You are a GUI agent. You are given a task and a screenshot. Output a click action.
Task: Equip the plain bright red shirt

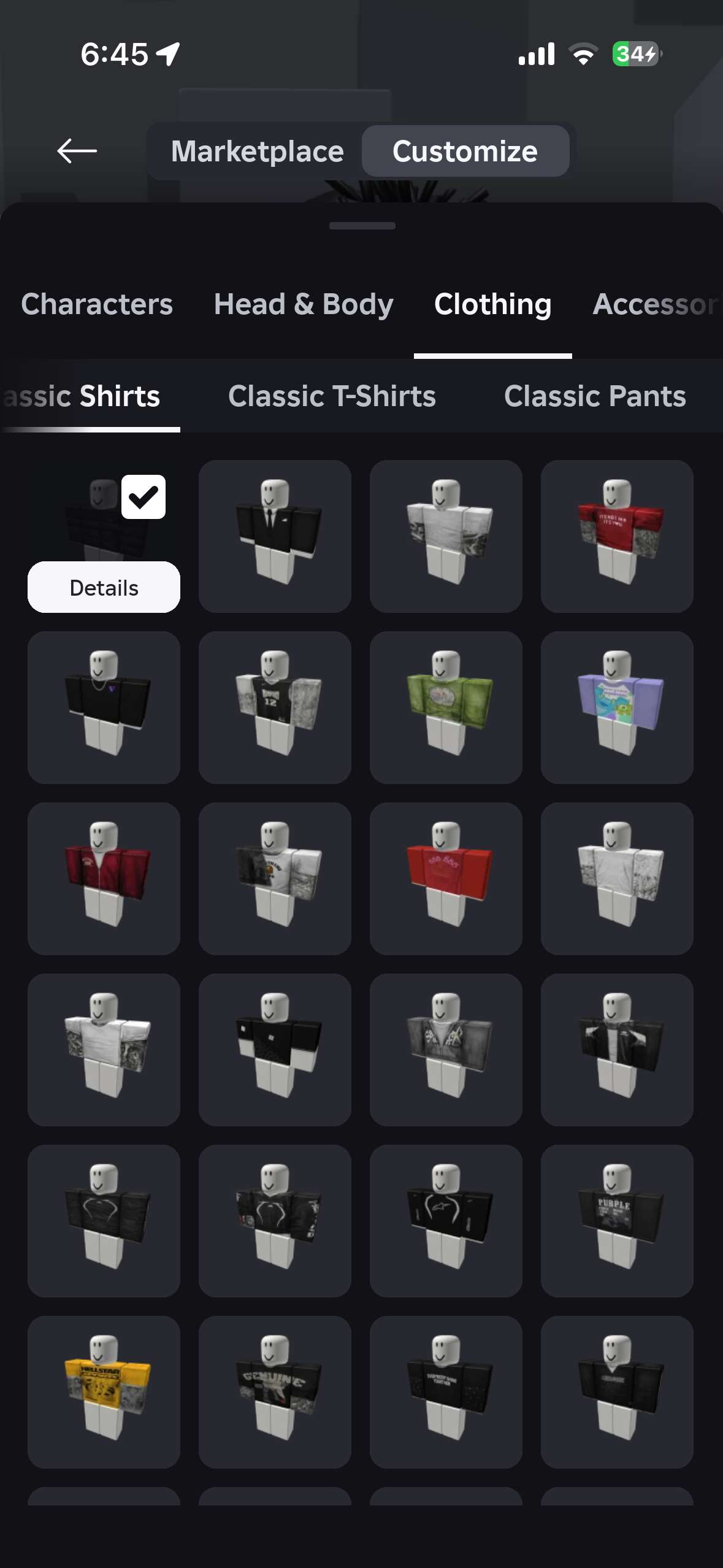(x=446, y=878)
